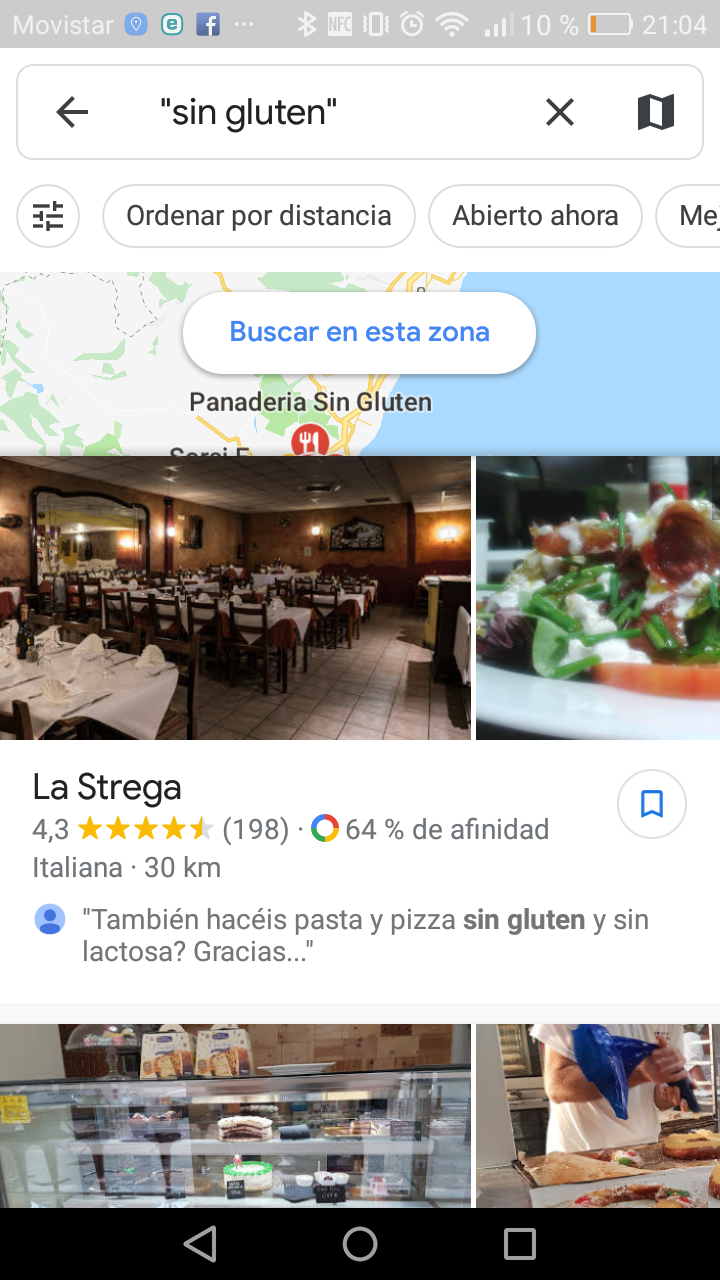Open the cake display case photo
This screenshot has height=1280, width=720.
235,1115
